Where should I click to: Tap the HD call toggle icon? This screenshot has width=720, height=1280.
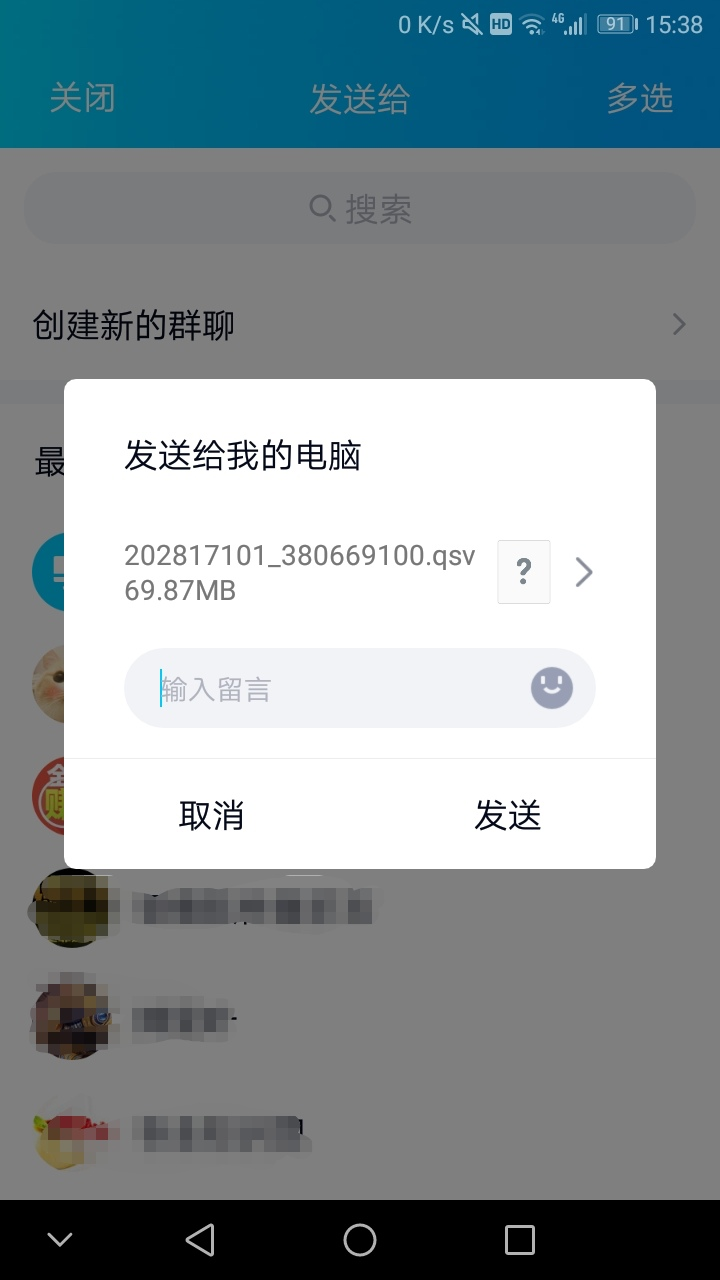coord(500,23)
